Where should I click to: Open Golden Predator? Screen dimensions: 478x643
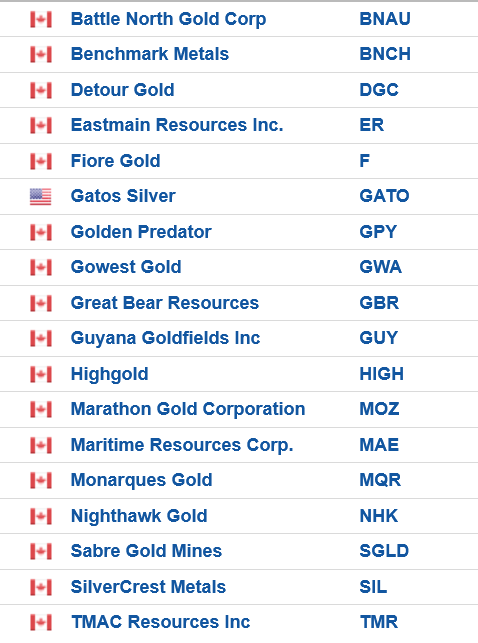tap(141, 232)
